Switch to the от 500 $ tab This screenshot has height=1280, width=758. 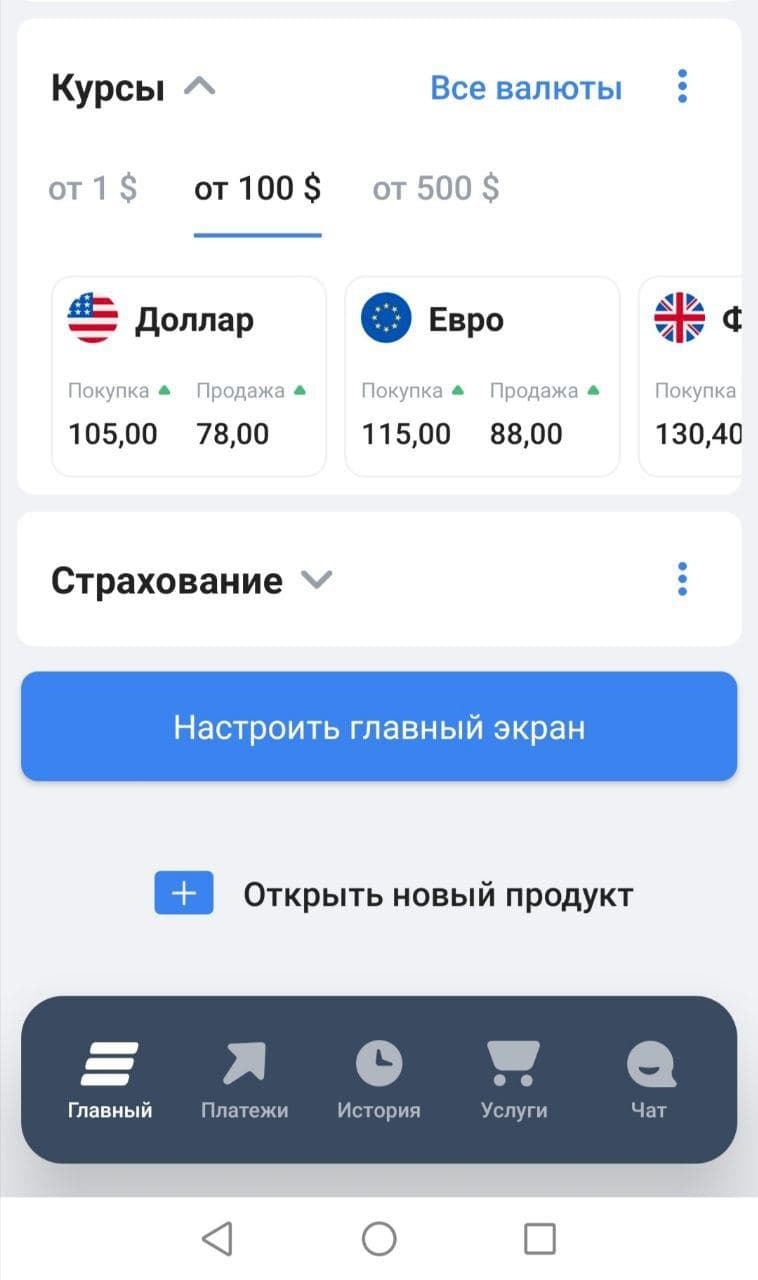coord(436,188)
